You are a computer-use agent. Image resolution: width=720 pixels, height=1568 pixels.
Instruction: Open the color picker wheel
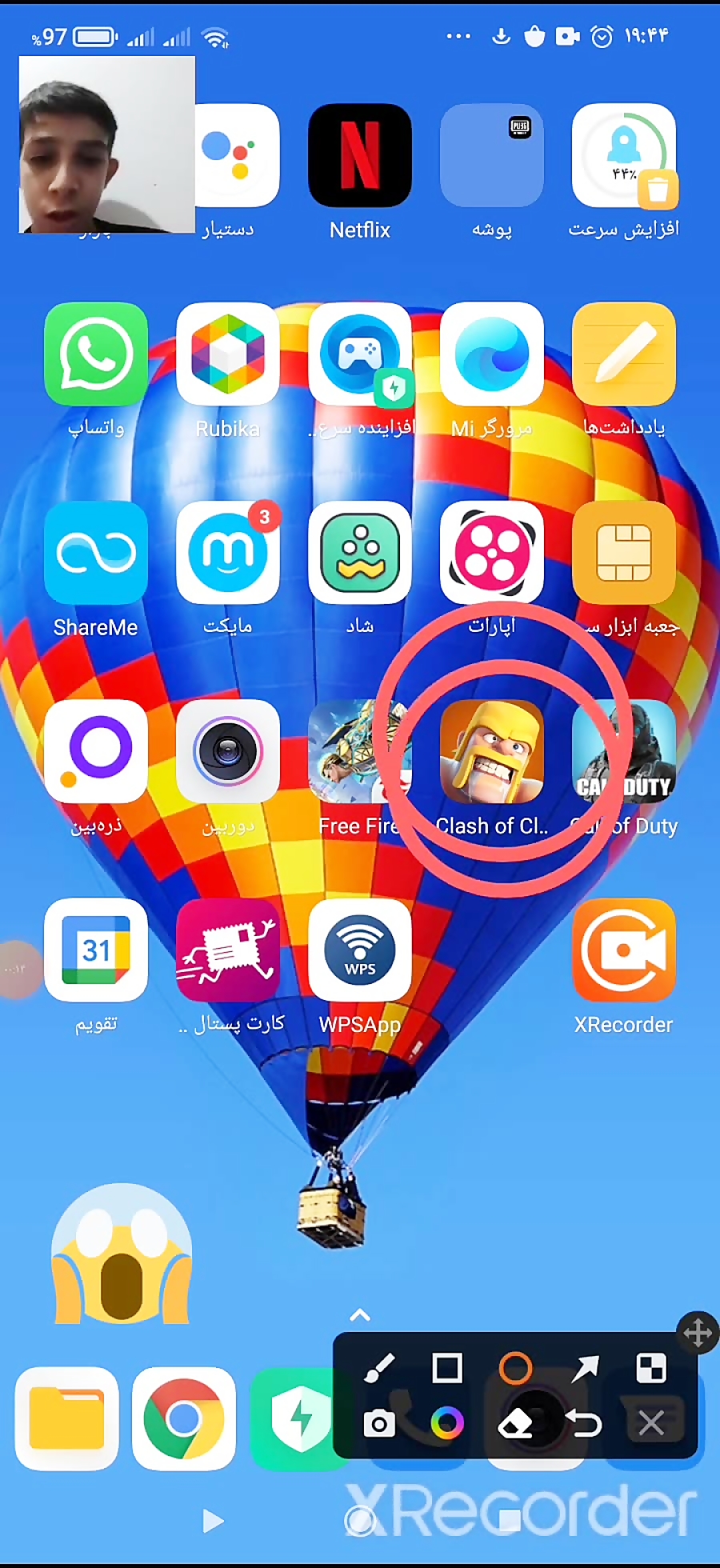(x=446, y=1423)
